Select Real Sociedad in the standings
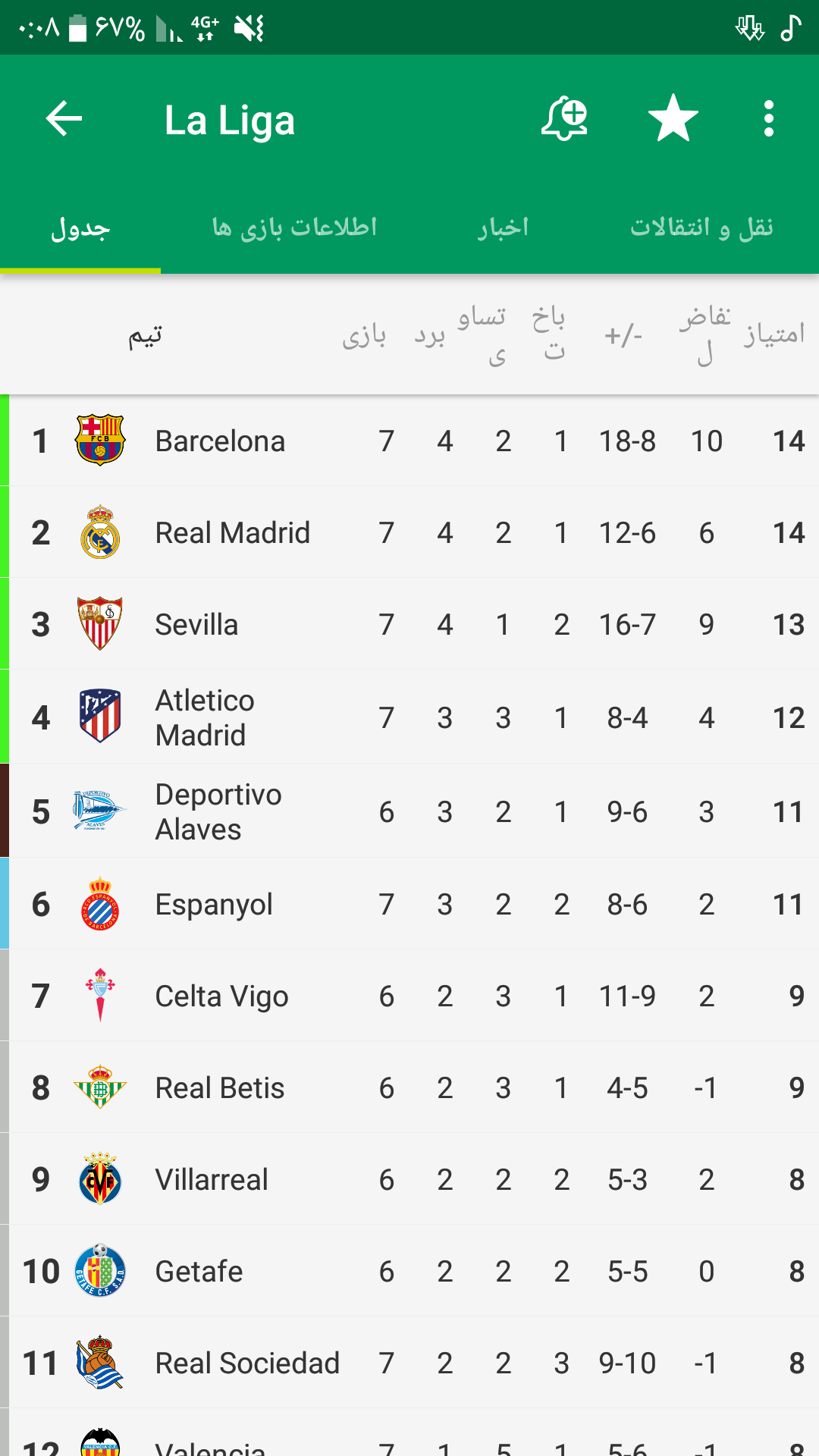This screenshot has height=1456, width=819. coord(409,1363)
